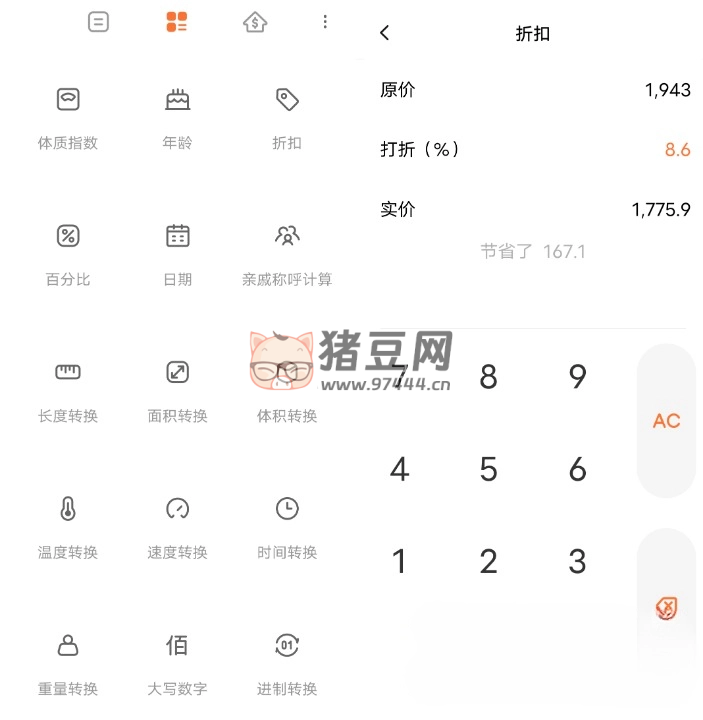Open the three-dot overflow menu

point(325,22)
